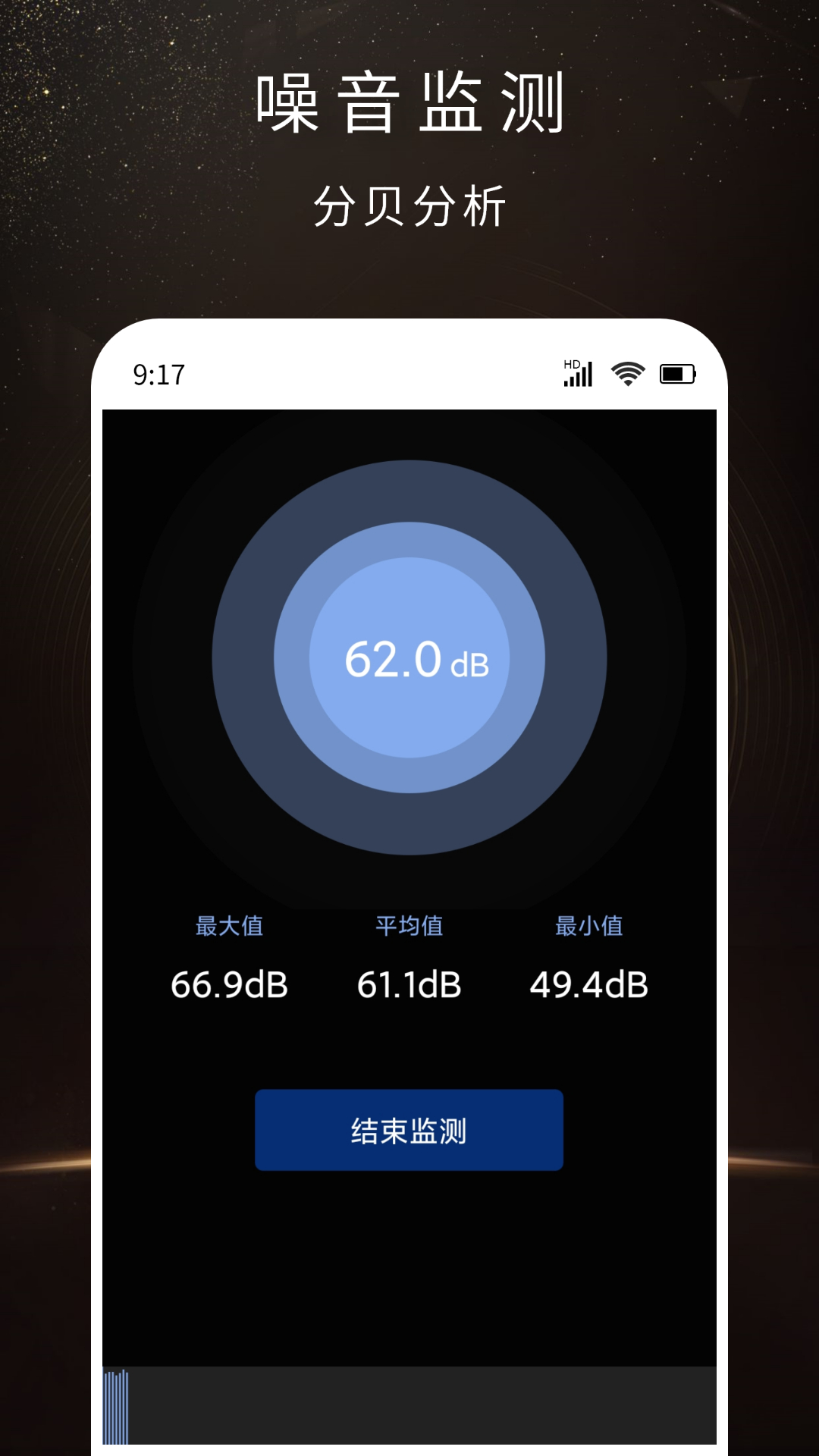
Task: Click the 66.9dB maximum reading
Action: (228, 983)
